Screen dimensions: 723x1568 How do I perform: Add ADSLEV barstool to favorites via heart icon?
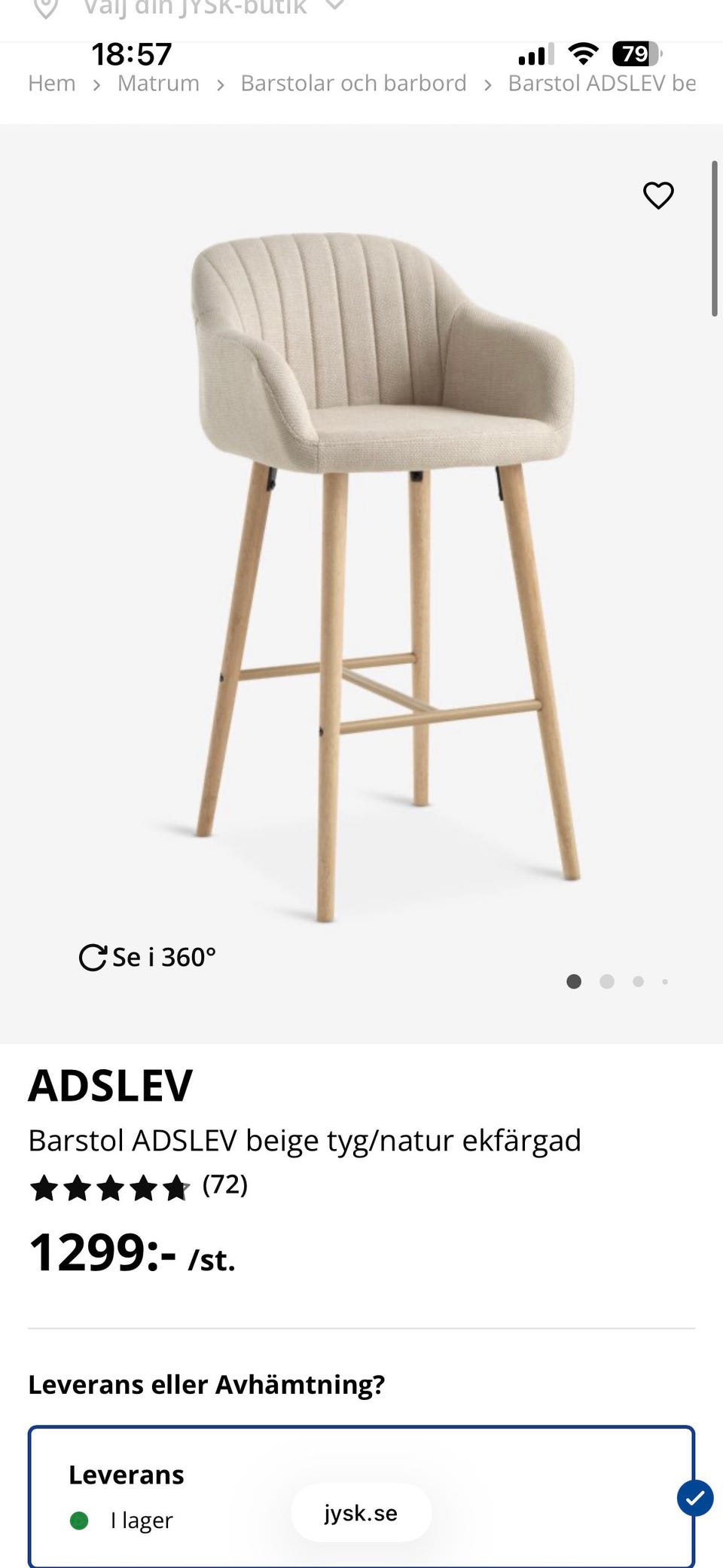657,195
